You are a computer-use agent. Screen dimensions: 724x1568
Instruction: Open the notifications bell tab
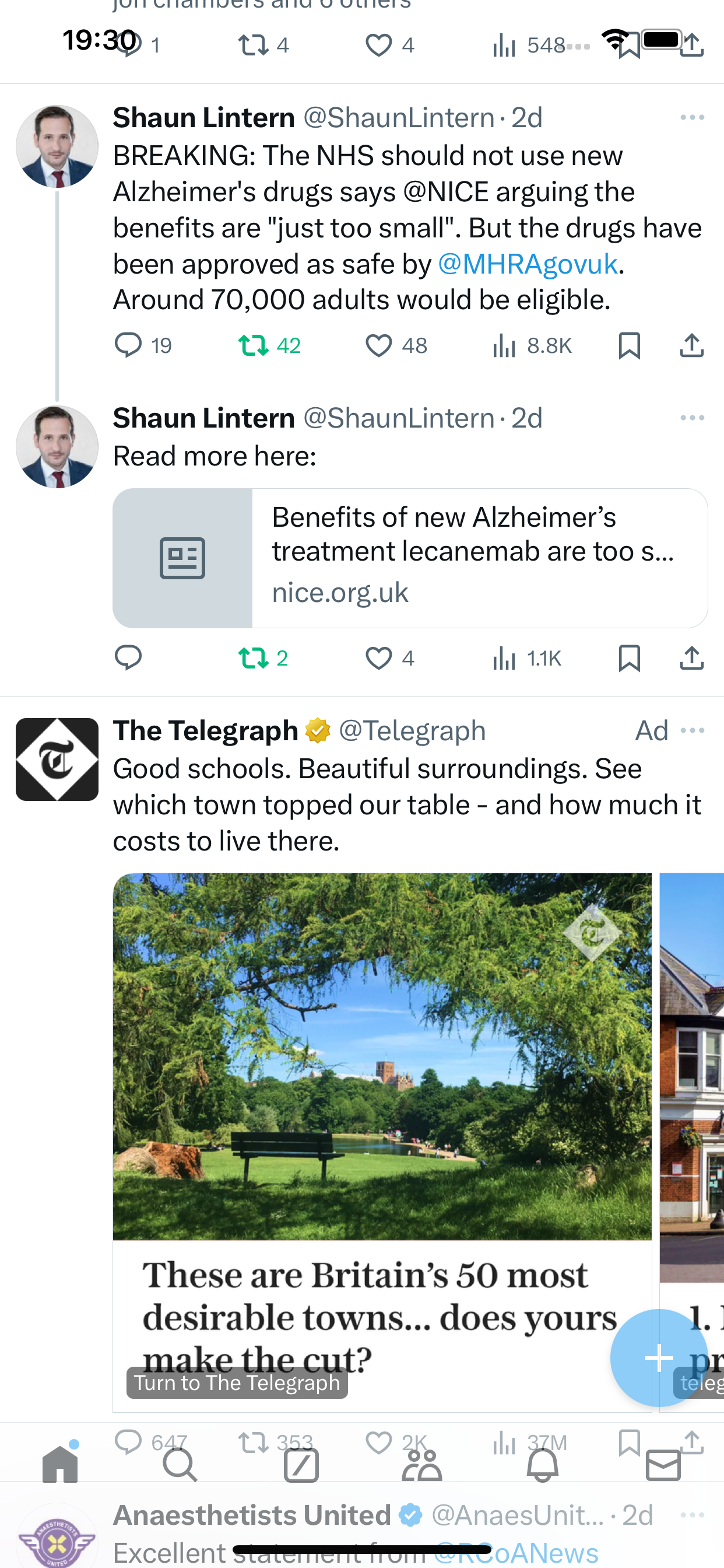click(x=542, y=1464)
